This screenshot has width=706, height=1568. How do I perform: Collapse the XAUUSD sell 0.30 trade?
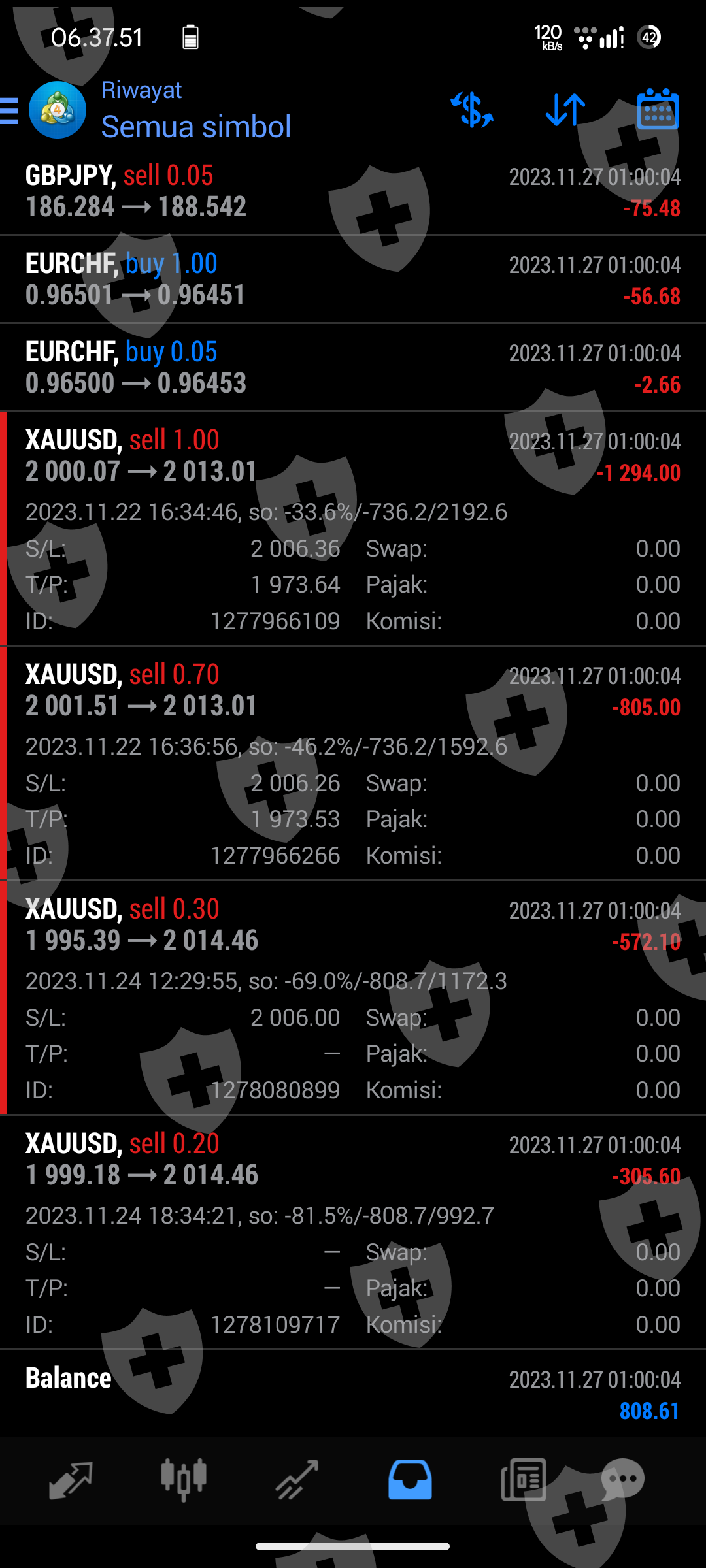pos(353,925)
